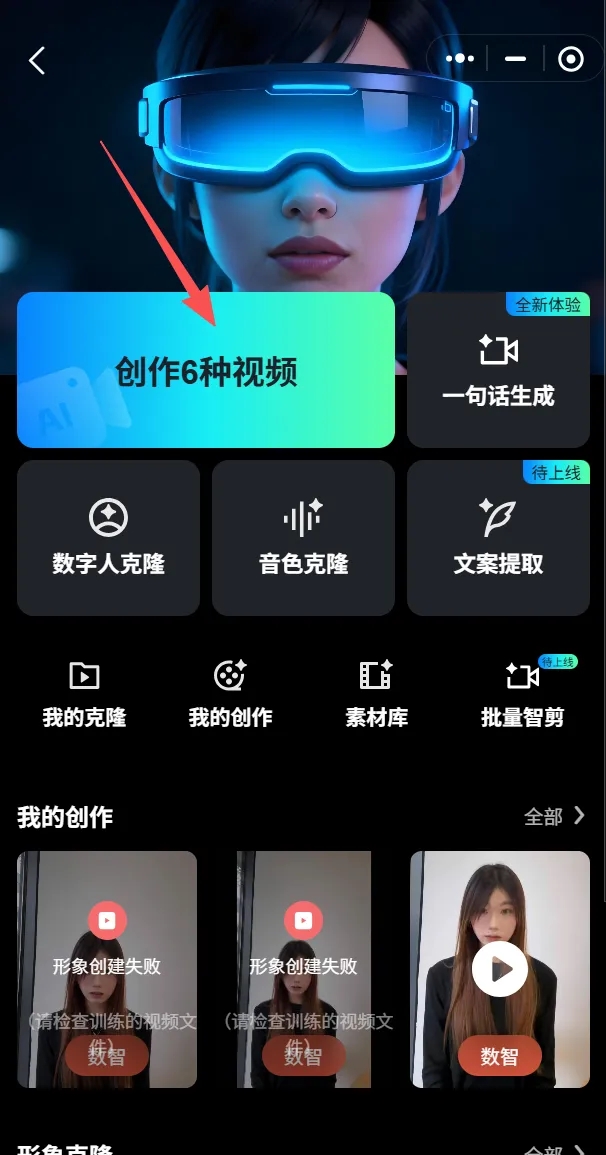606x1155 pixels.
Task: Open the 创作6种视频 banner
Action: pos(206,371)
